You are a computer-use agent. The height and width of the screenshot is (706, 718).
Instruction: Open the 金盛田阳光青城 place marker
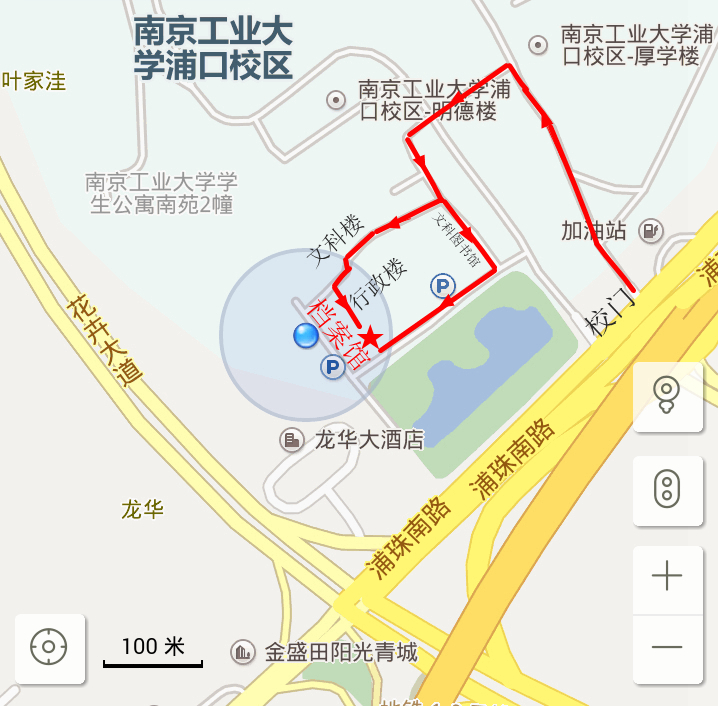tap(242, 653)
